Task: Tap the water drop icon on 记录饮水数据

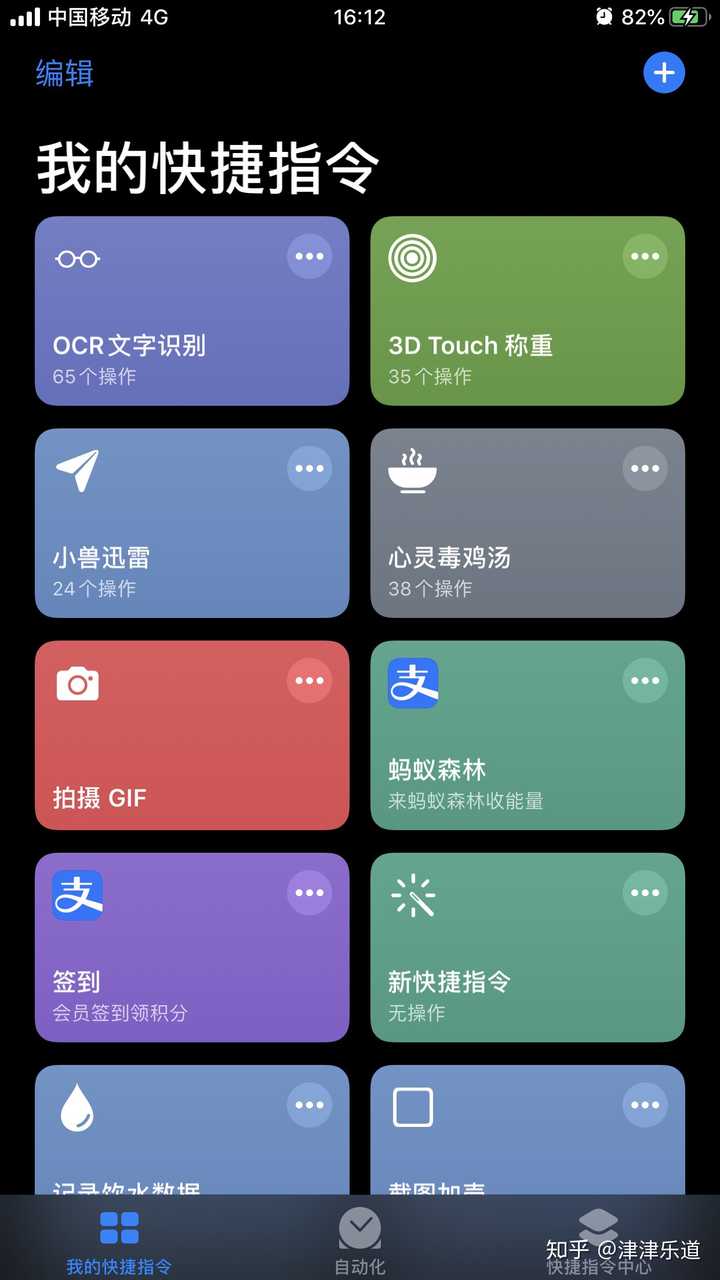Action: coord(77,1105)
